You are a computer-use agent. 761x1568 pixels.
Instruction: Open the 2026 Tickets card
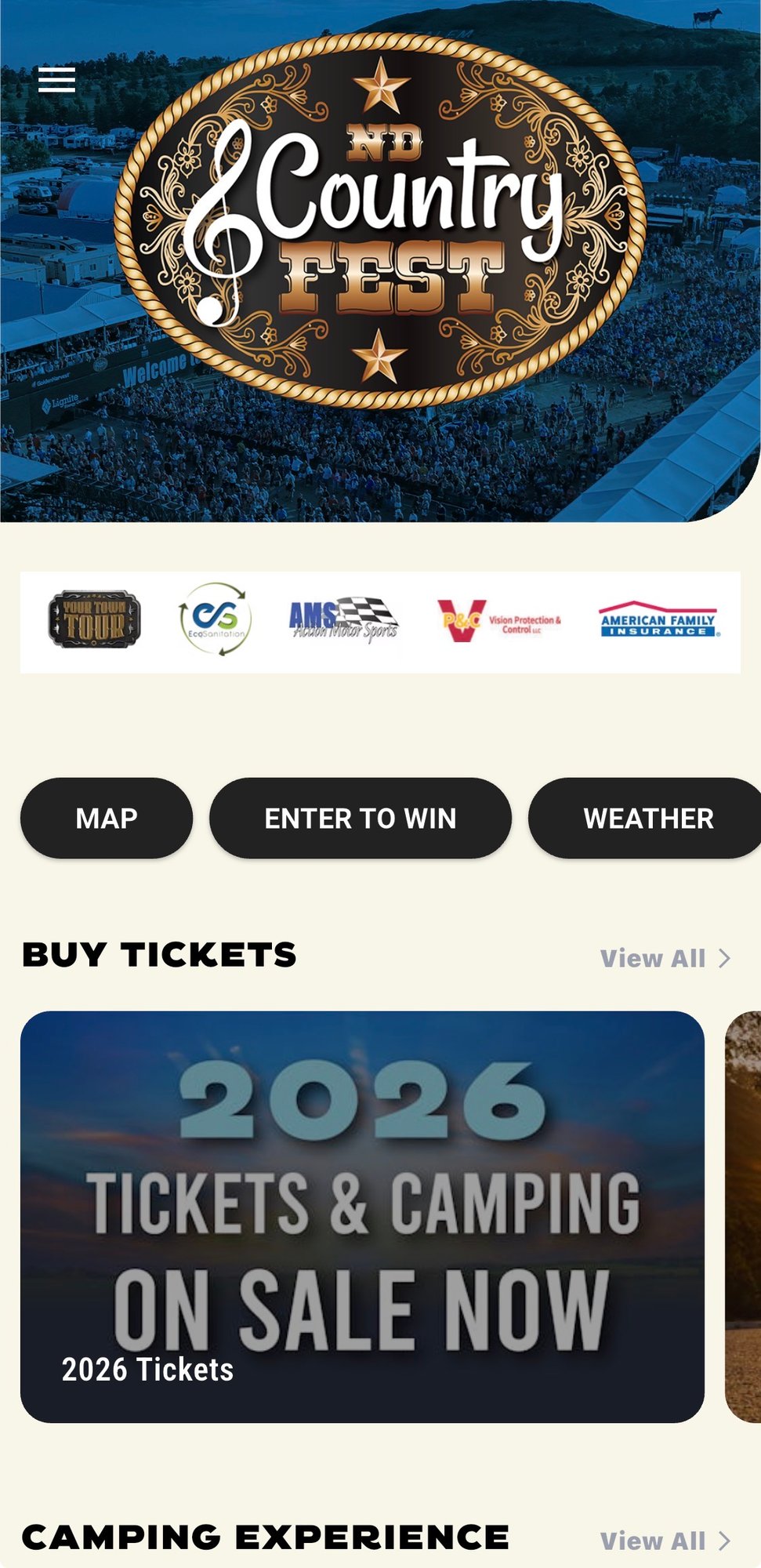[362, 1217]
